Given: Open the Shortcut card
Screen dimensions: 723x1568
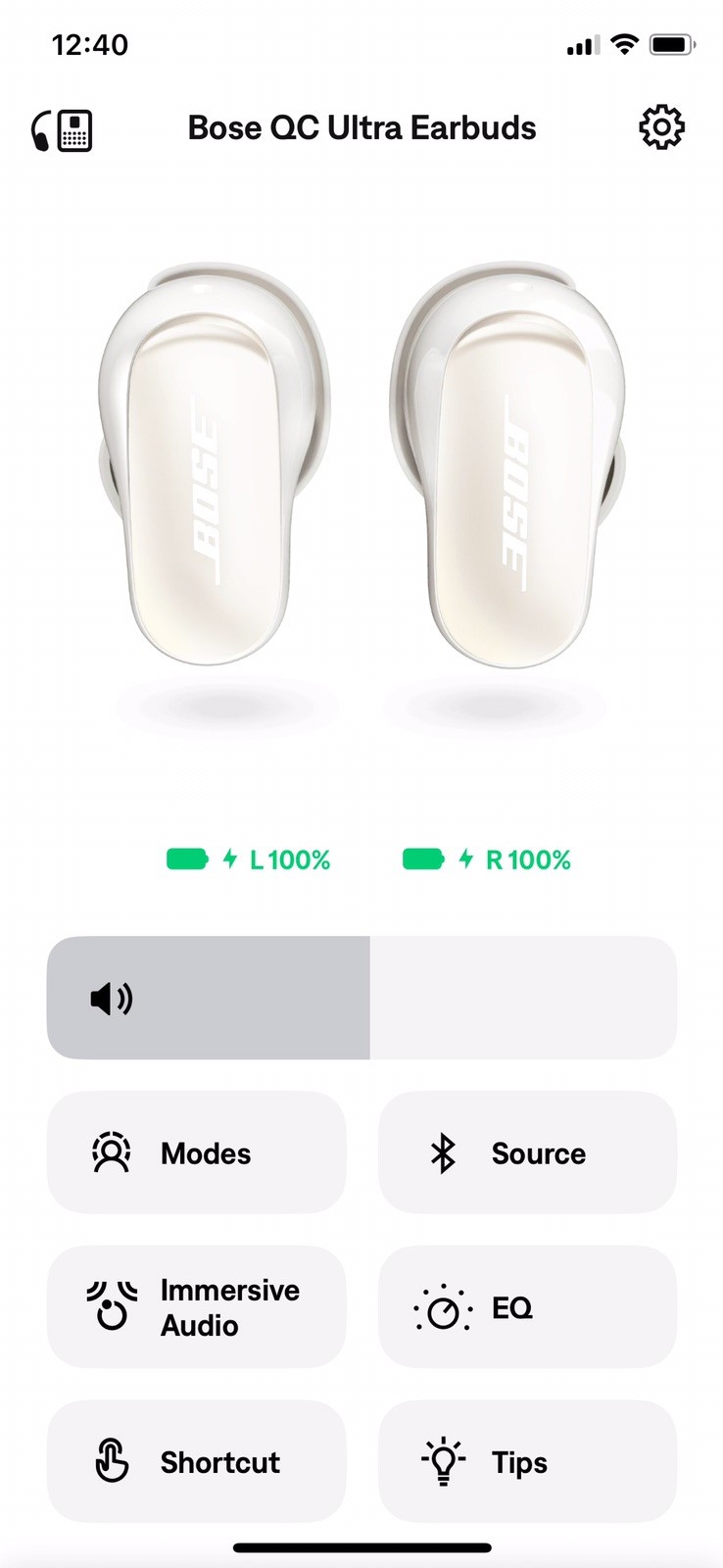Looking at the screenshot, I should 196,1461.
